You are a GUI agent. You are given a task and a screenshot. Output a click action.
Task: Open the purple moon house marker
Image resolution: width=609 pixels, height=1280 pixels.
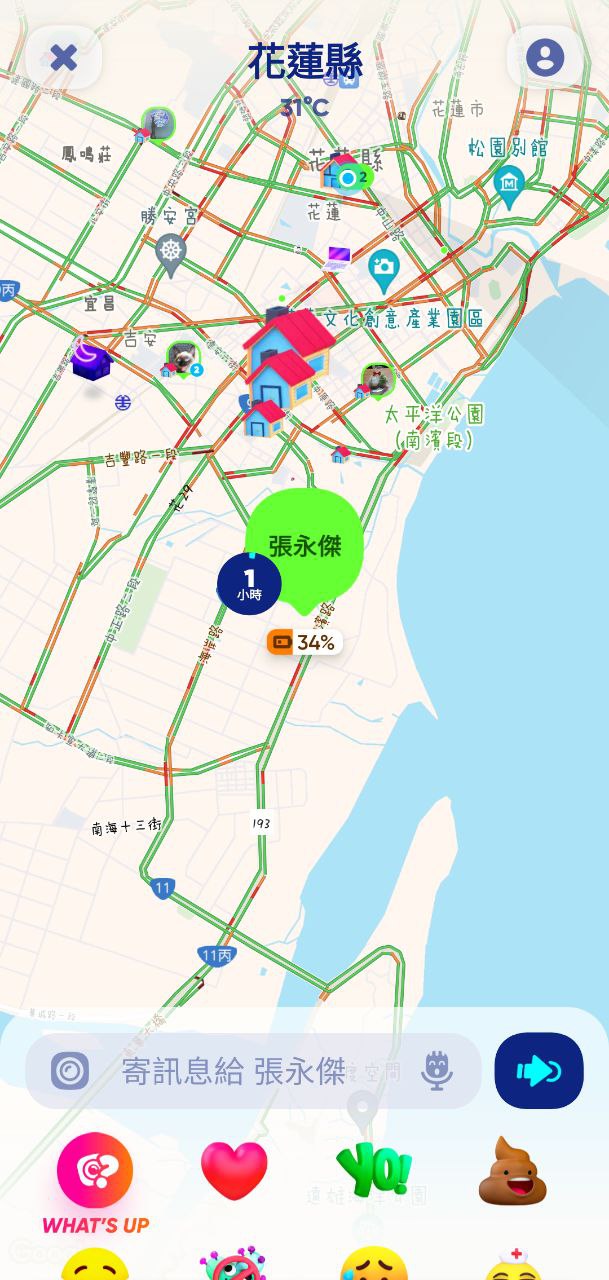point(91,358)
